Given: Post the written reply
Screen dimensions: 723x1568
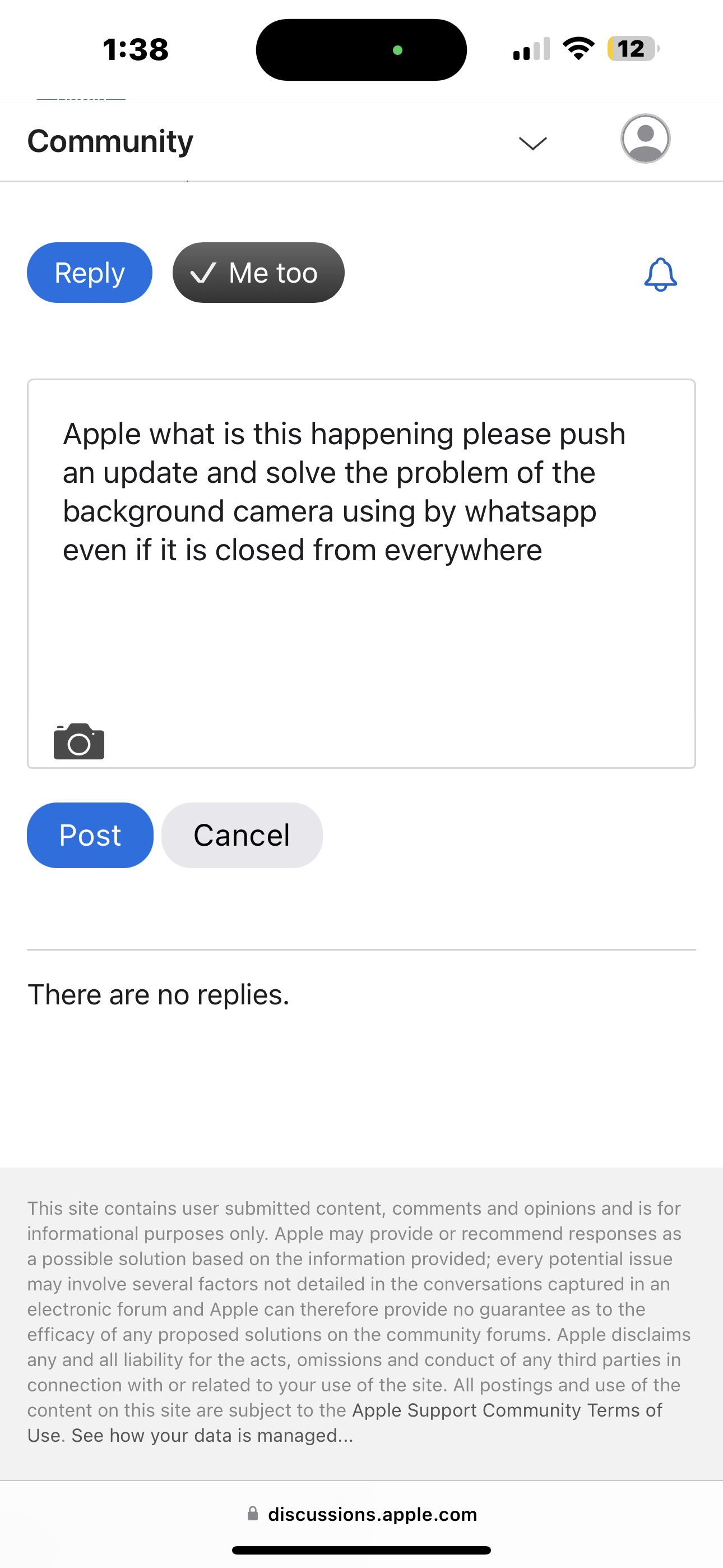Looking at the screenshot, I should pyautogui.click(x=90, y=835).
